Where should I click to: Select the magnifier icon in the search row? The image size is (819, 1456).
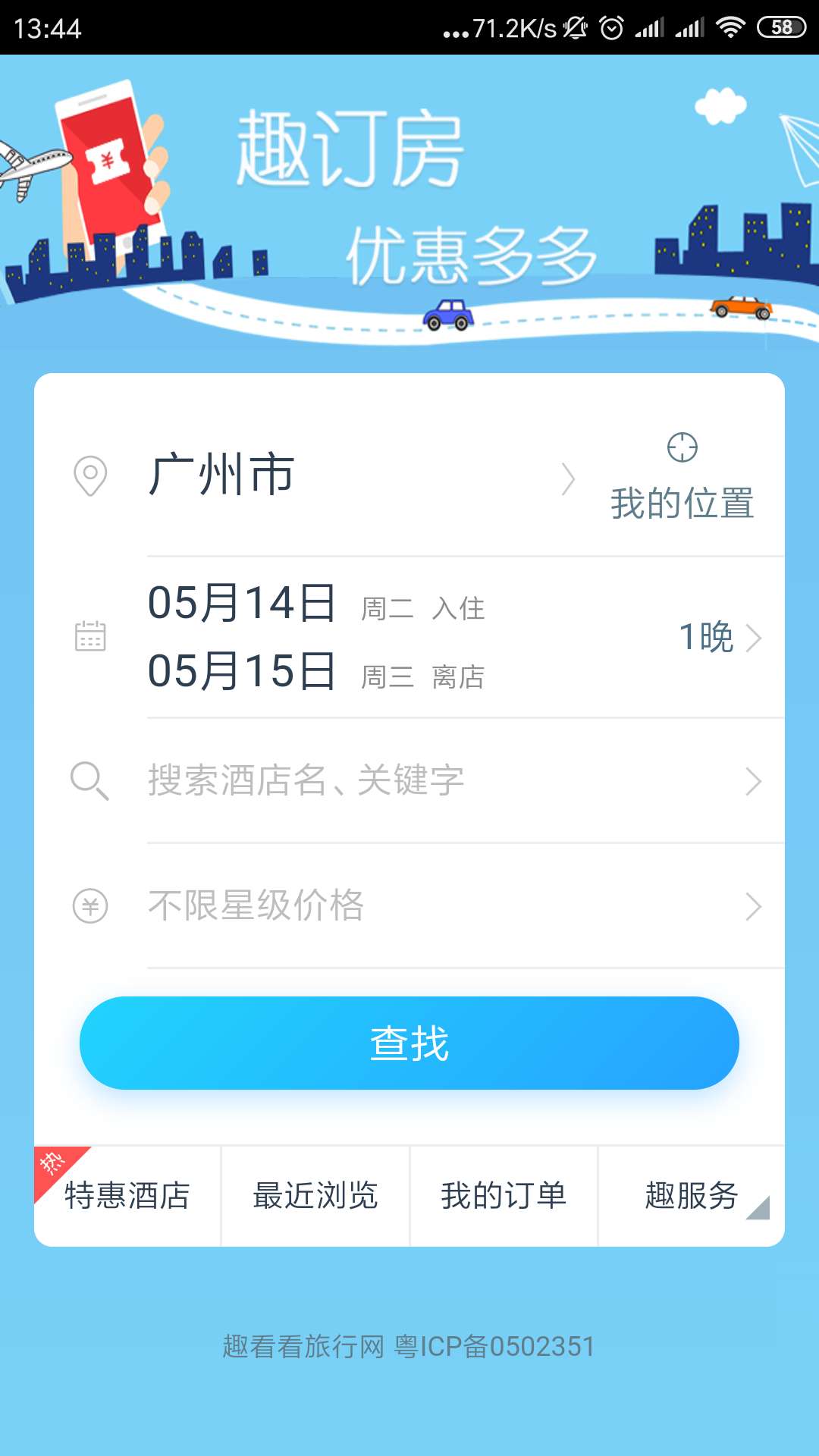pyautogui.click(x=89, y=781)
